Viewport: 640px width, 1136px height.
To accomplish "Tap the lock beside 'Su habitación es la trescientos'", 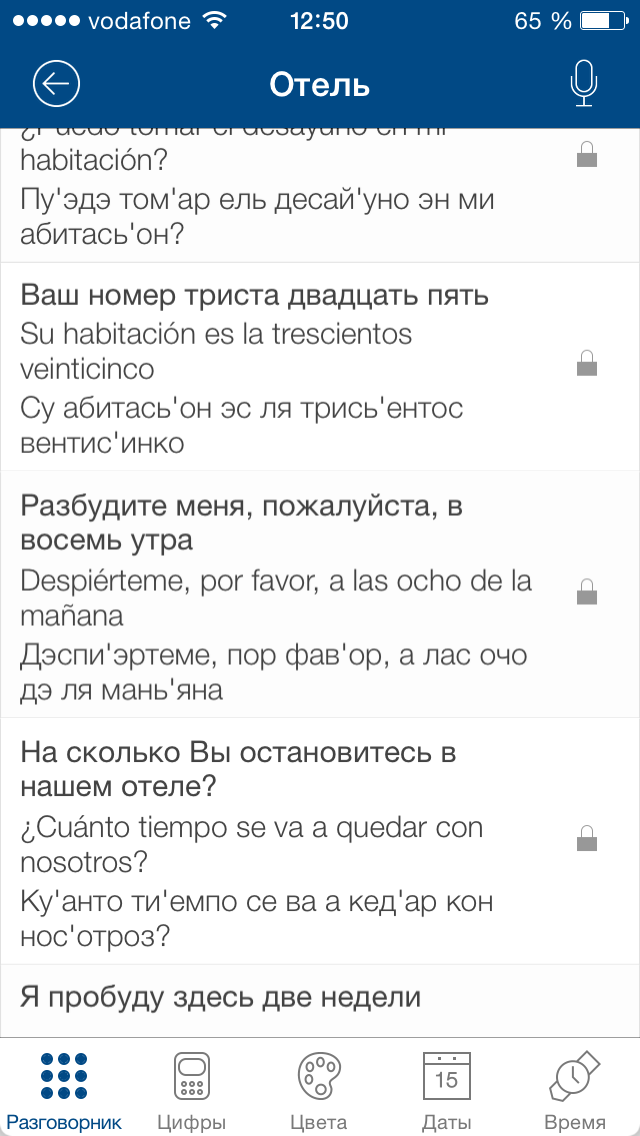I will pyautogui.click(x=586, y=362).
